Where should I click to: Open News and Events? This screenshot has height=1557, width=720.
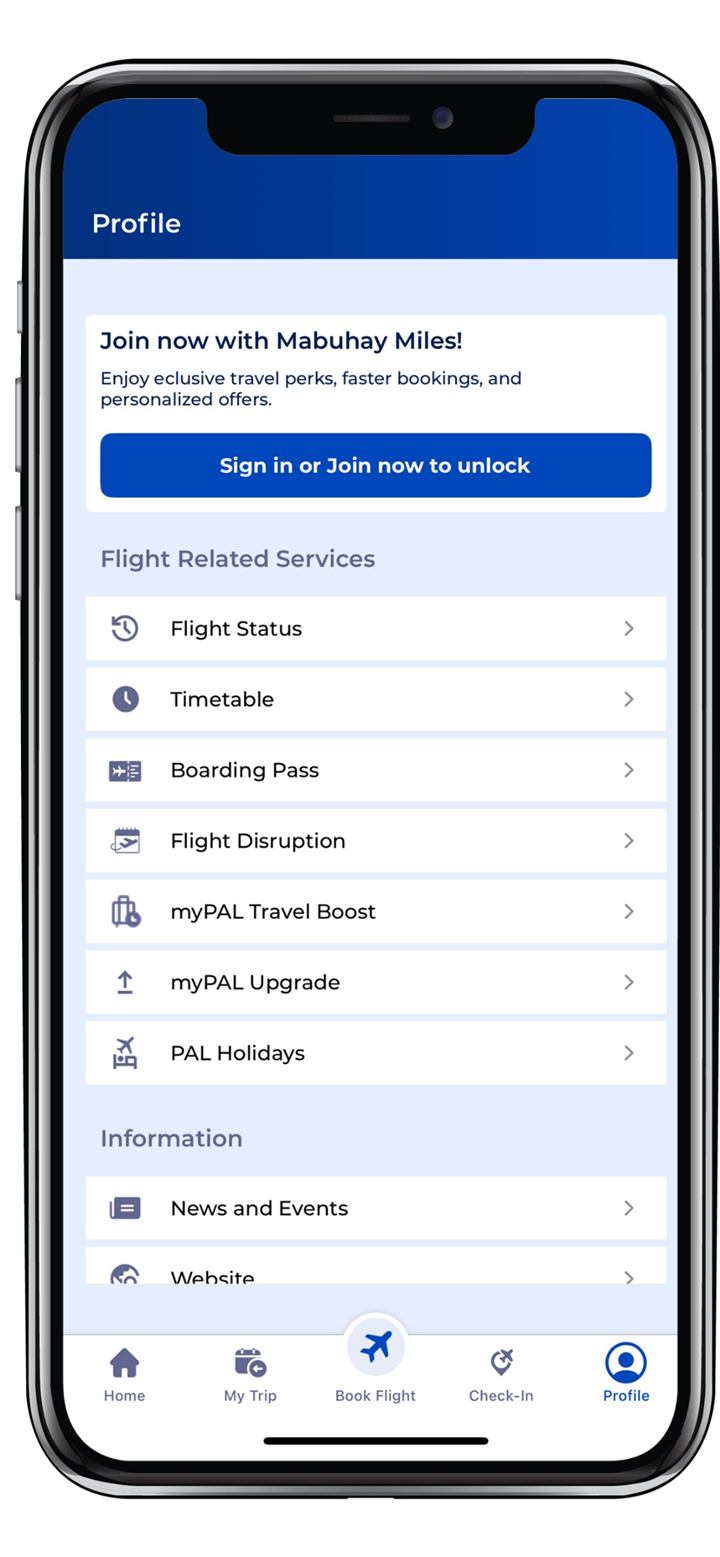(375, 1208)
